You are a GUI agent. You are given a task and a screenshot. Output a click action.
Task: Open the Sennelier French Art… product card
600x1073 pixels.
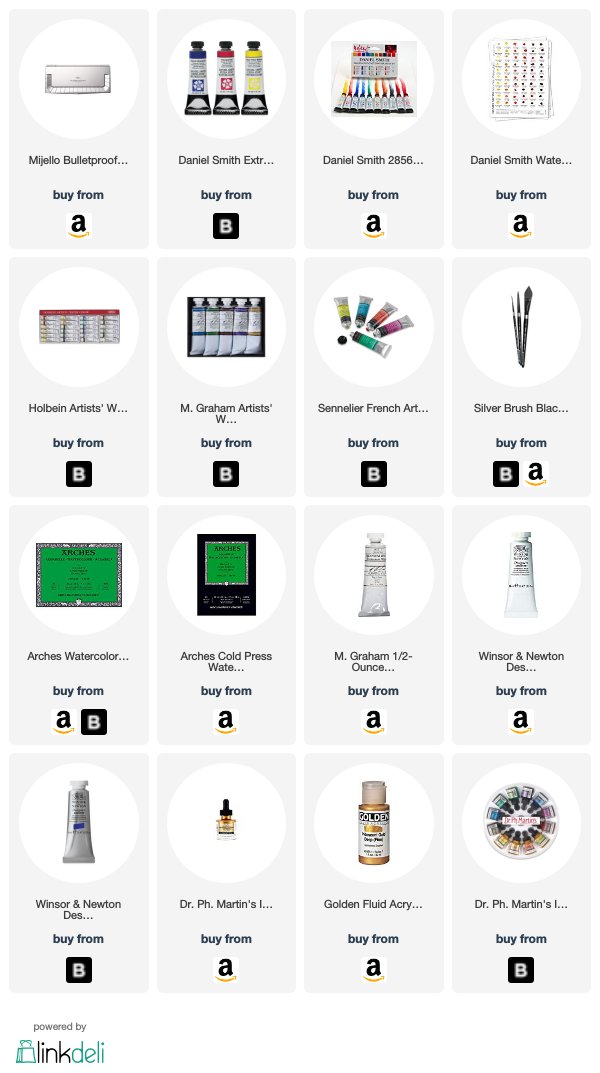(x=374, y=376)
